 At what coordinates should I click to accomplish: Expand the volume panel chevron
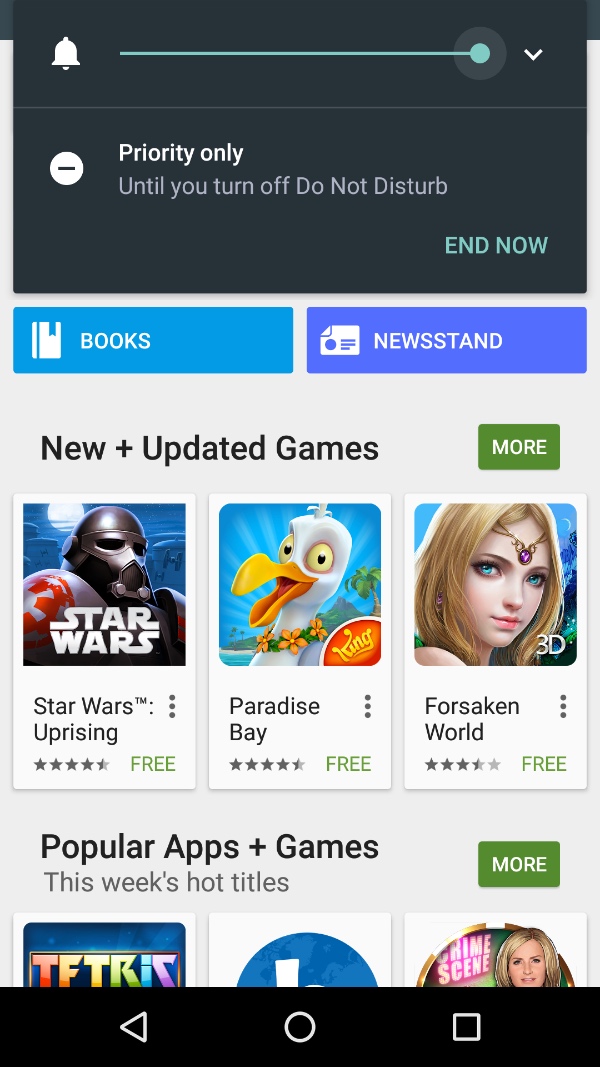click(x=533, y=55)
